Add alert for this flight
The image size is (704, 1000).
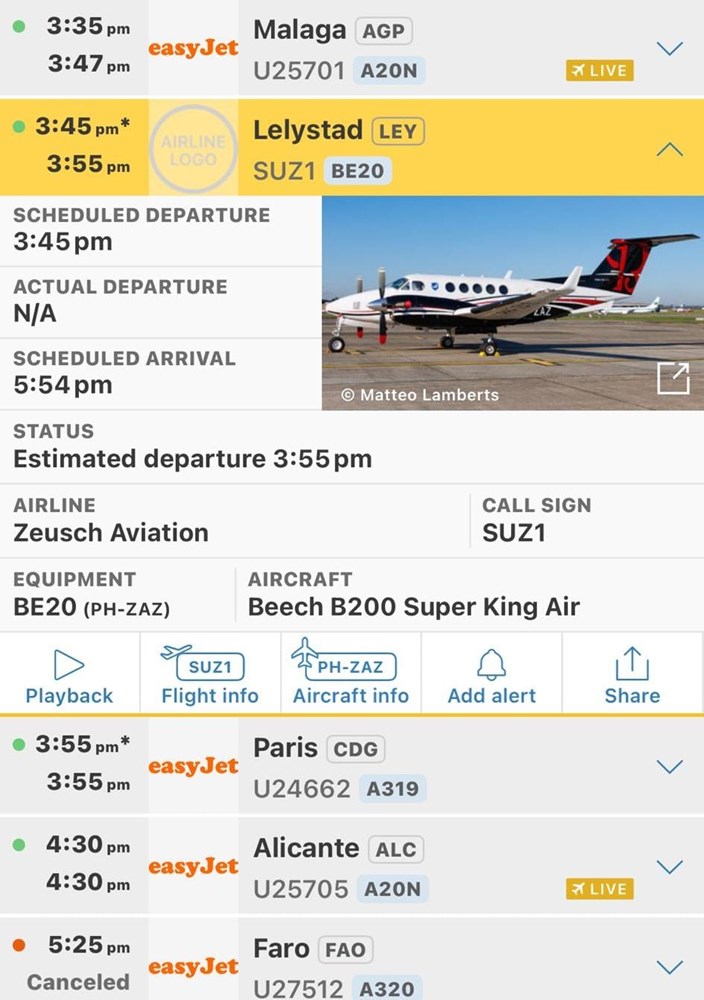pyautogui.click(x=491, y=674)
